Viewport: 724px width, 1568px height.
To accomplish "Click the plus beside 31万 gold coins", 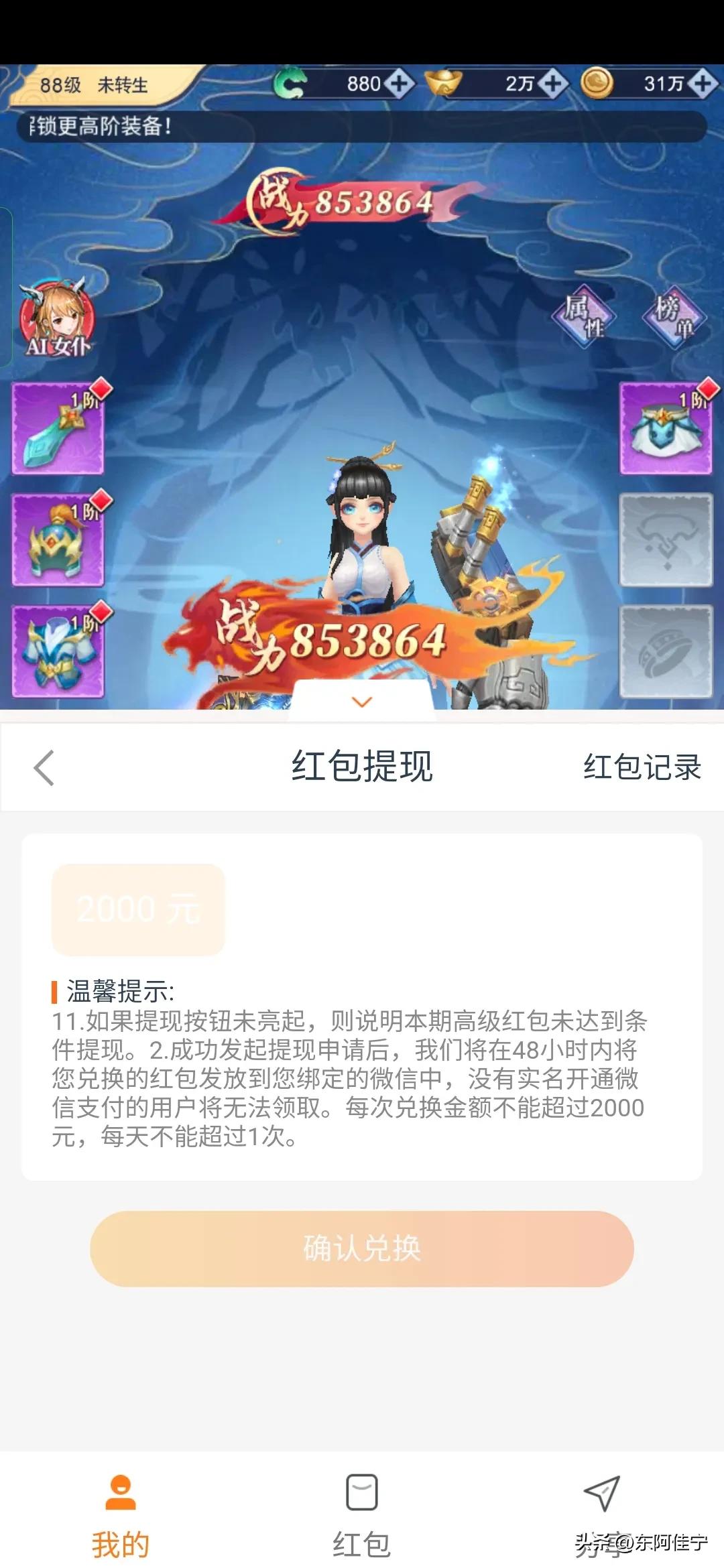I will pyautogui.click(x=702, y=84).
